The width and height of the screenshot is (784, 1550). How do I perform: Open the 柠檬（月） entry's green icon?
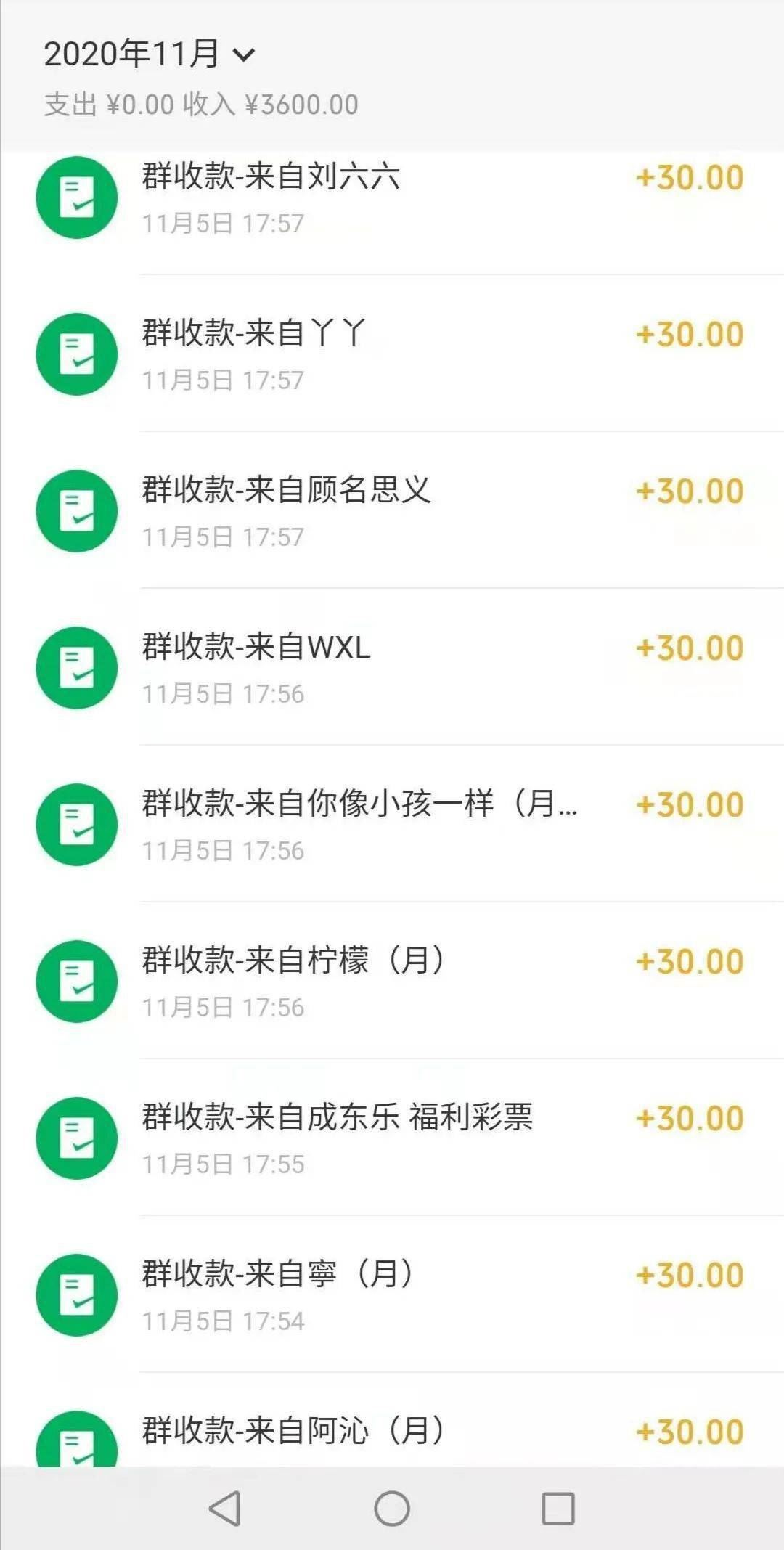pos(76,981)
